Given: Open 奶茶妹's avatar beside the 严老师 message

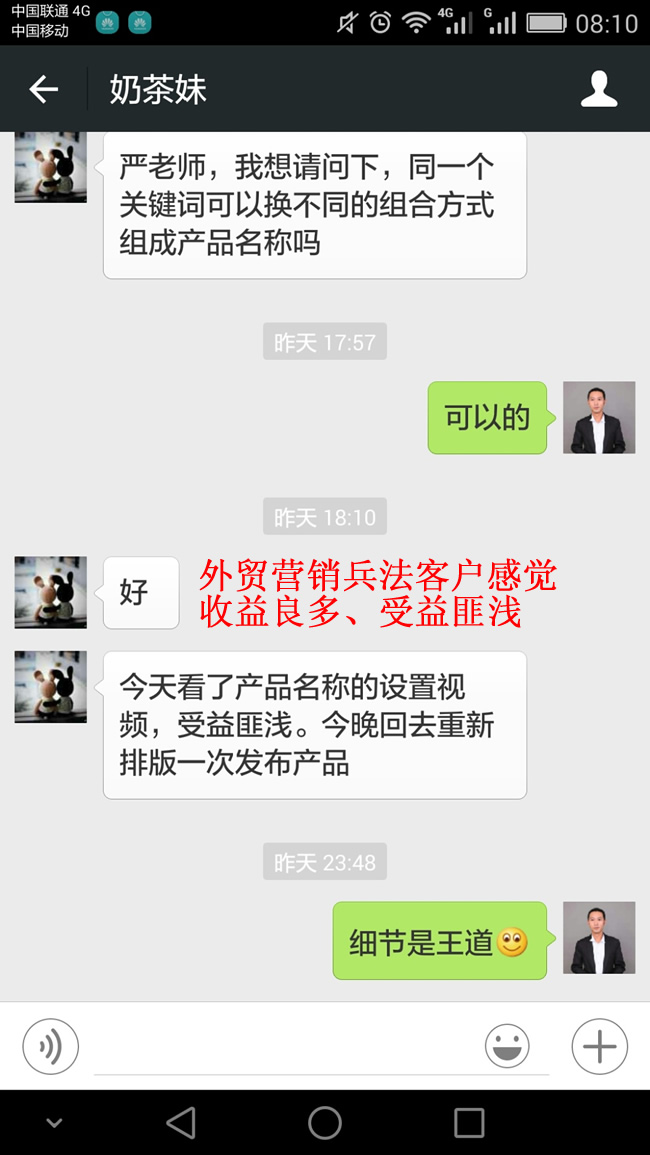Looking at the screenshot, I should (50, 166).
